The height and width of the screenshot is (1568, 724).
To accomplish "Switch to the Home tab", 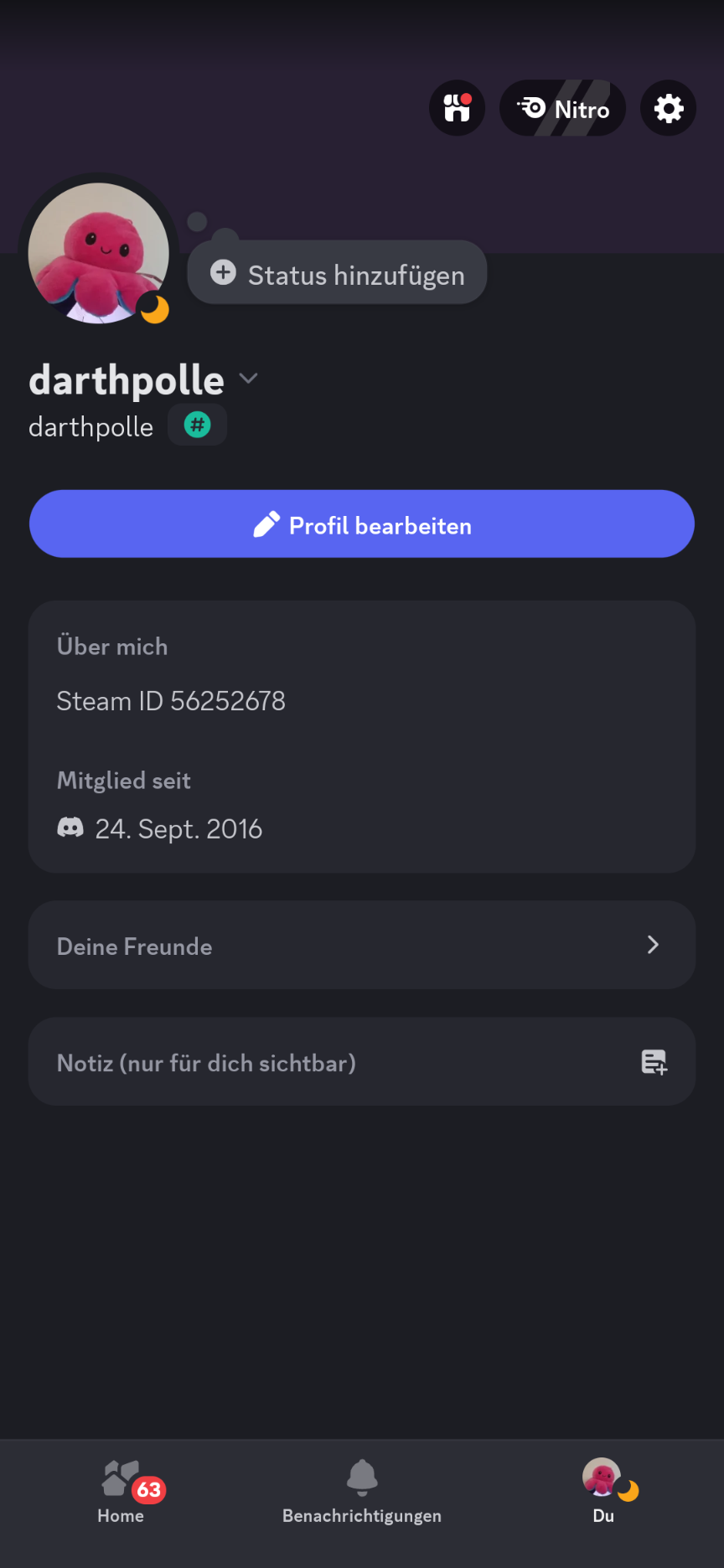I will [x=121, y=1493].
